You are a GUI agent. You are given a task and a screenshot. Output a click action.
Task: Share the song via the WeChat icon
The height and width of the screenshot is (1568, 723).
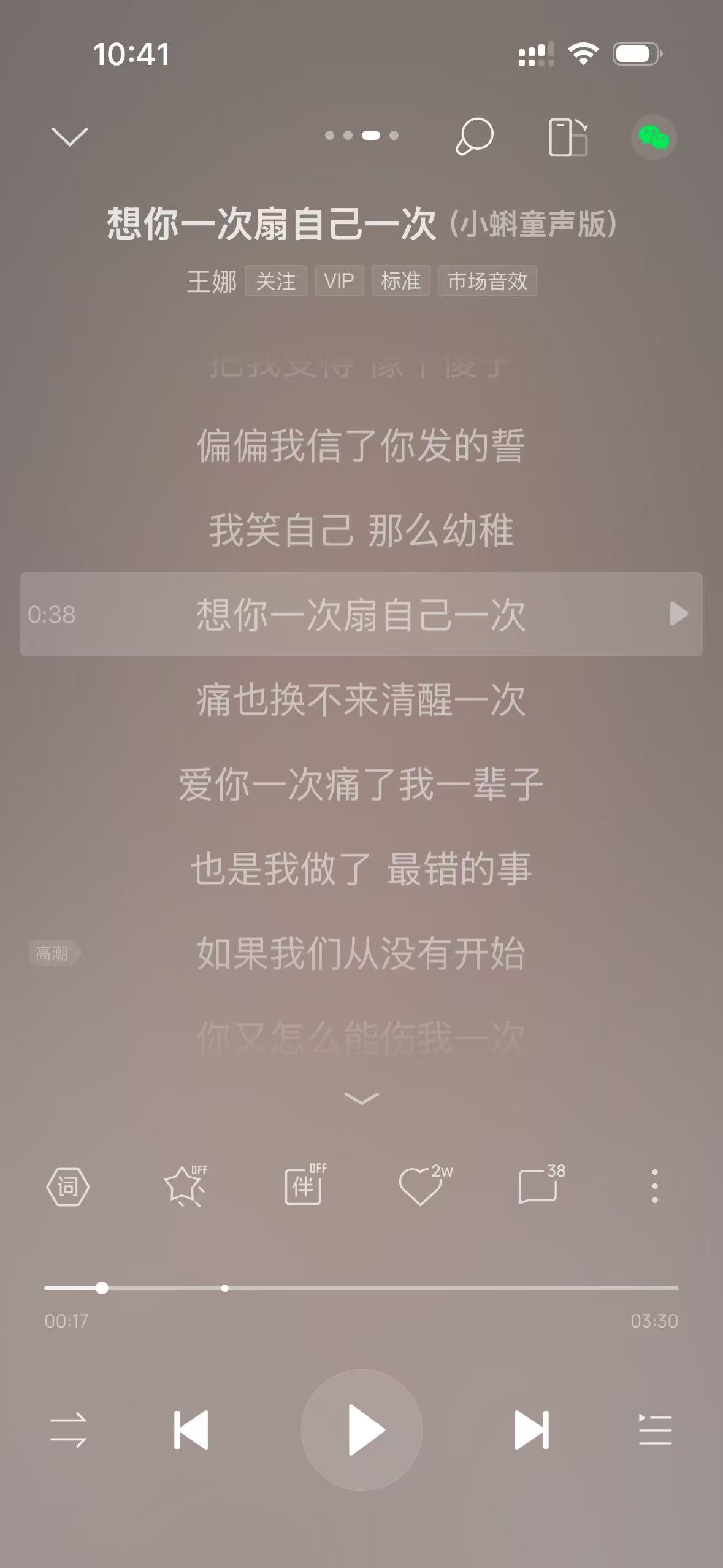click(x=654, y=137)
